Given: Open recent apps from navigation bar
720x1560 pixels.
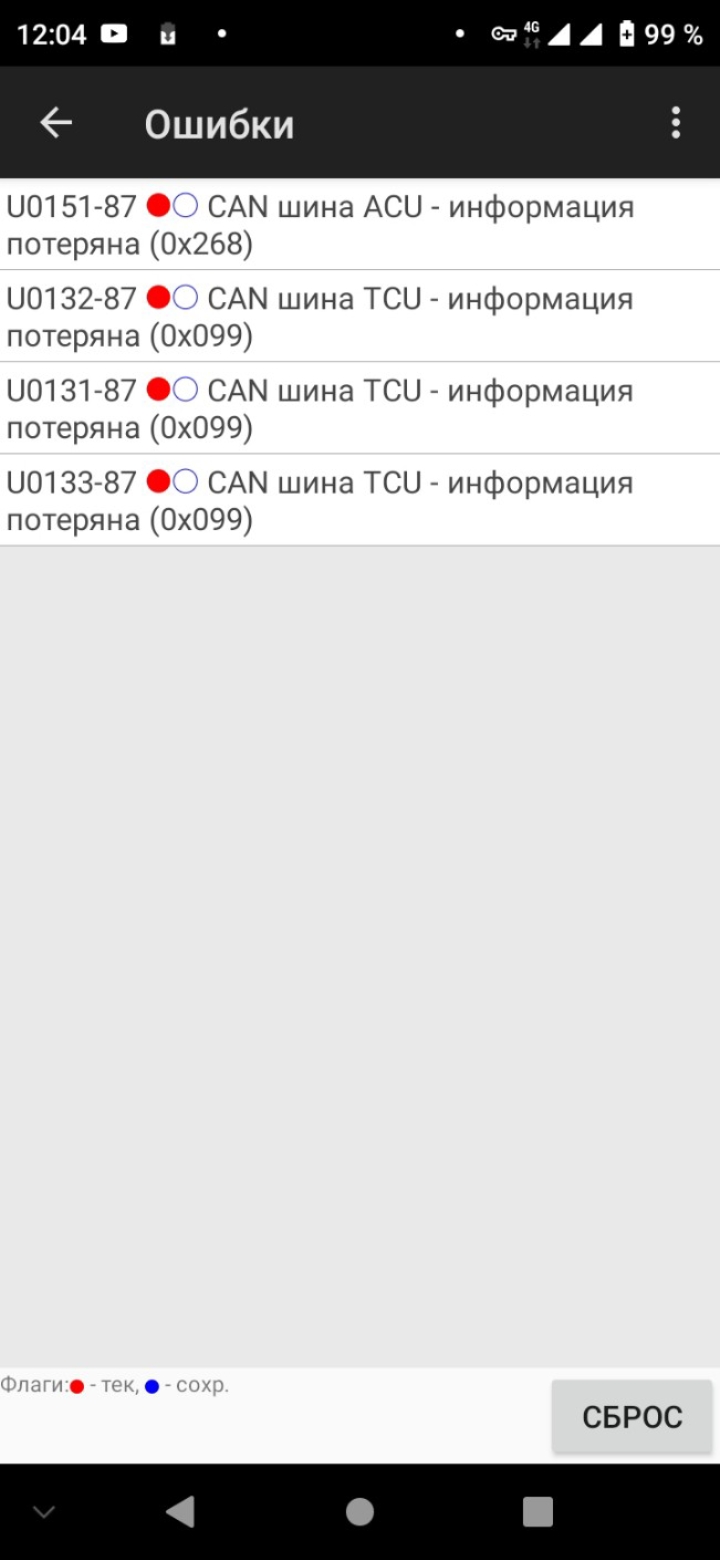Looking at the screenshot, I should pos(538,1512).
